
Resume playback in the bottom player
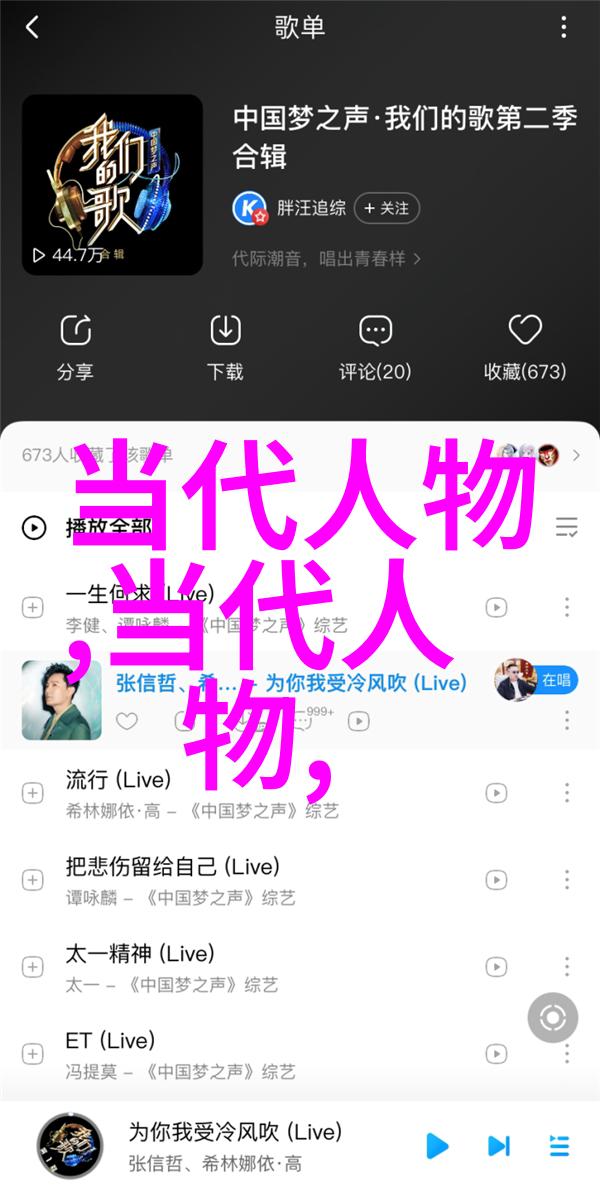436,1145
